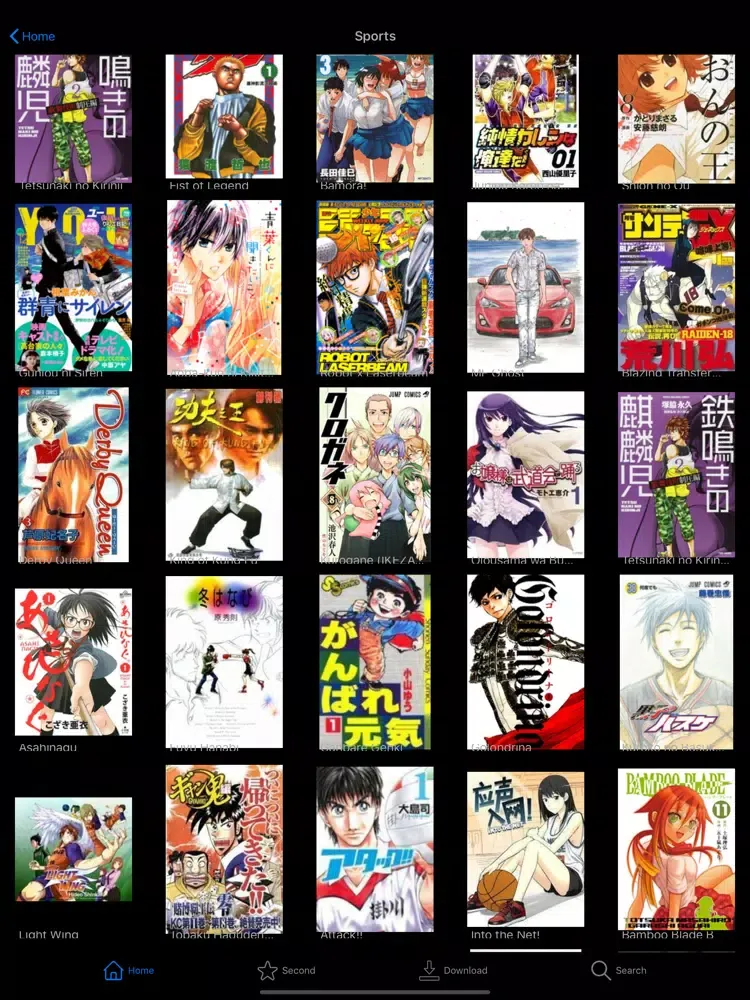Switch to the Search tab
The width and height of the screenshot is (750, 1000).
click(618, 970)
